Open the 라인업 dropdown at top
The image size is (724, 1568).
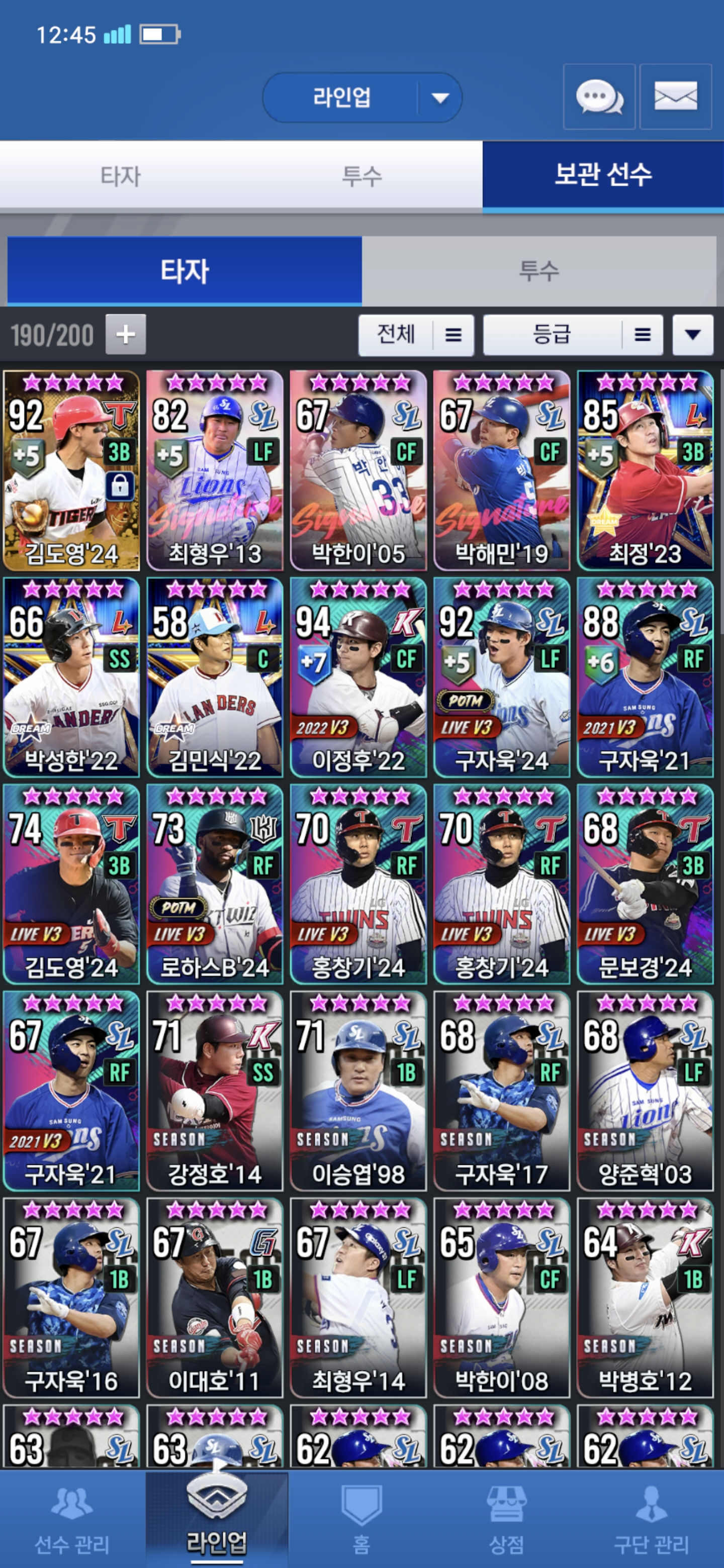pos(361,97)
